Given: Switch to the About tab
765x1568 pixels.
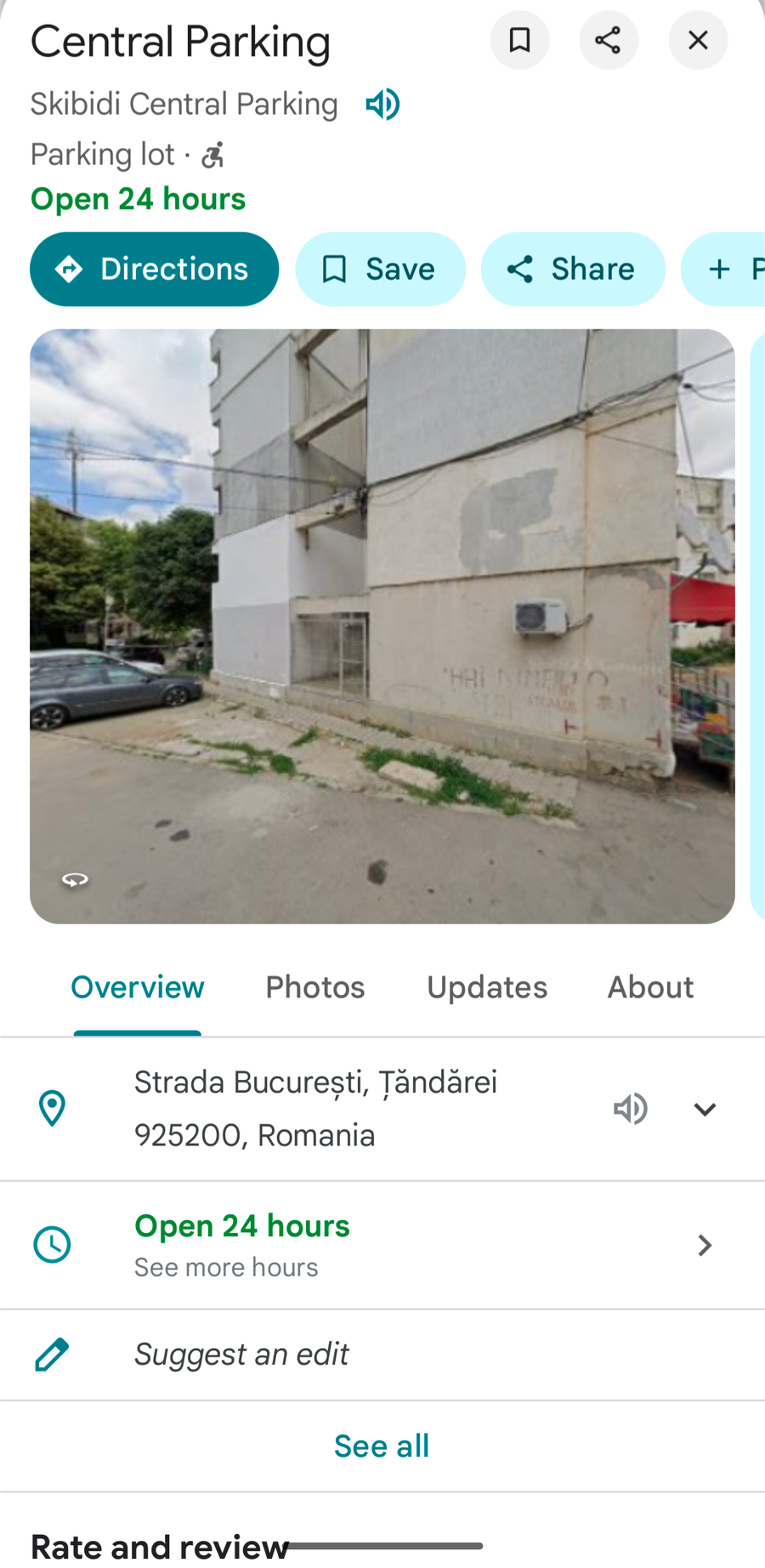Looking at the screenshot, I should click(x=650, y=987).
